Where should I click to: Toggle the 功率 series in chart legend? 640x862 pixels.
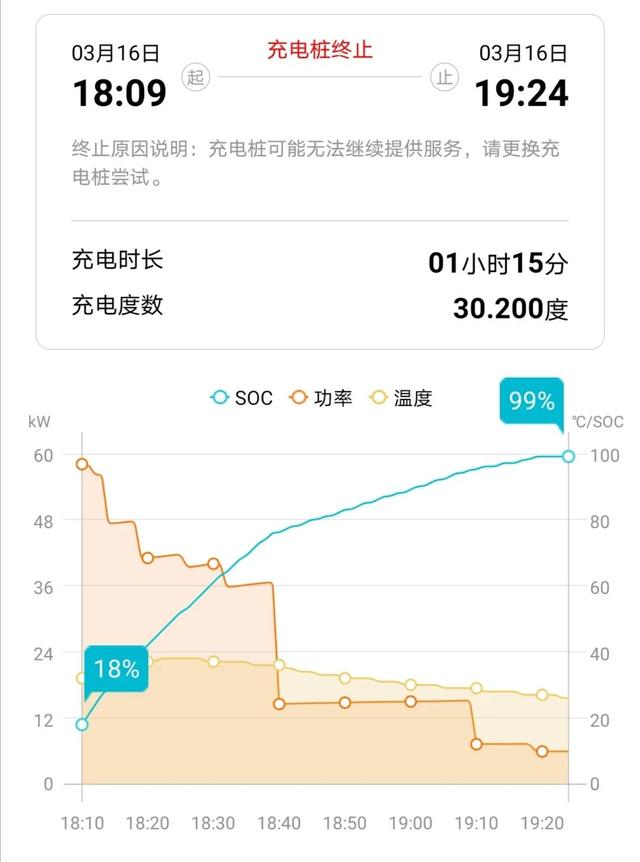(320, 398)
